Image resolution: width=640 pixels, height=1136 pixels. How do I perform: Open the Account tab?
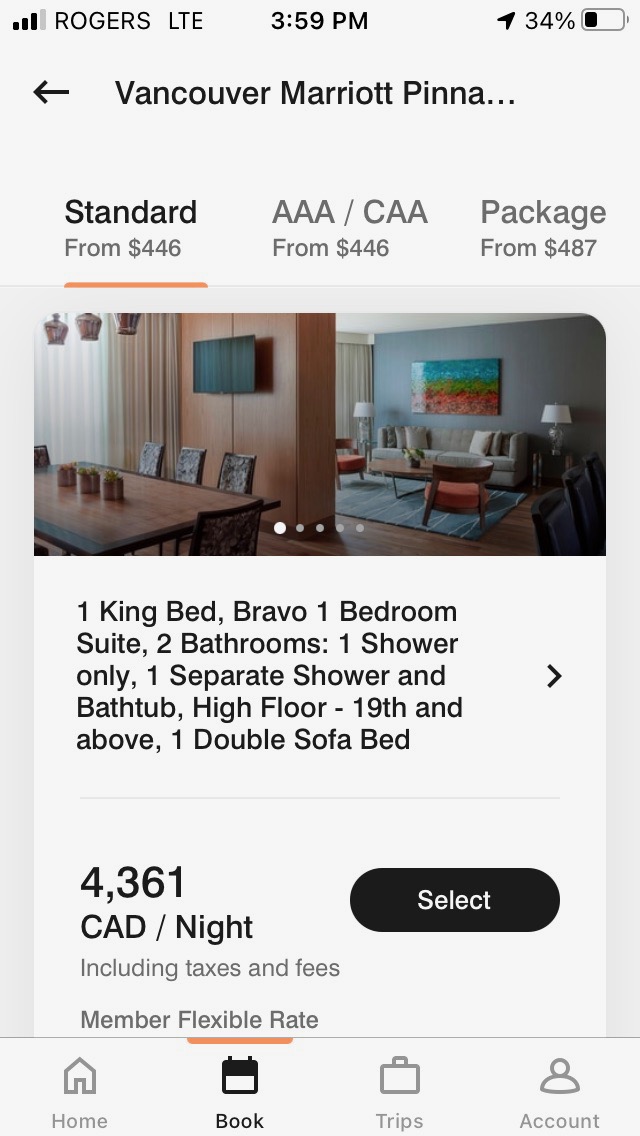click(559, 1090)
